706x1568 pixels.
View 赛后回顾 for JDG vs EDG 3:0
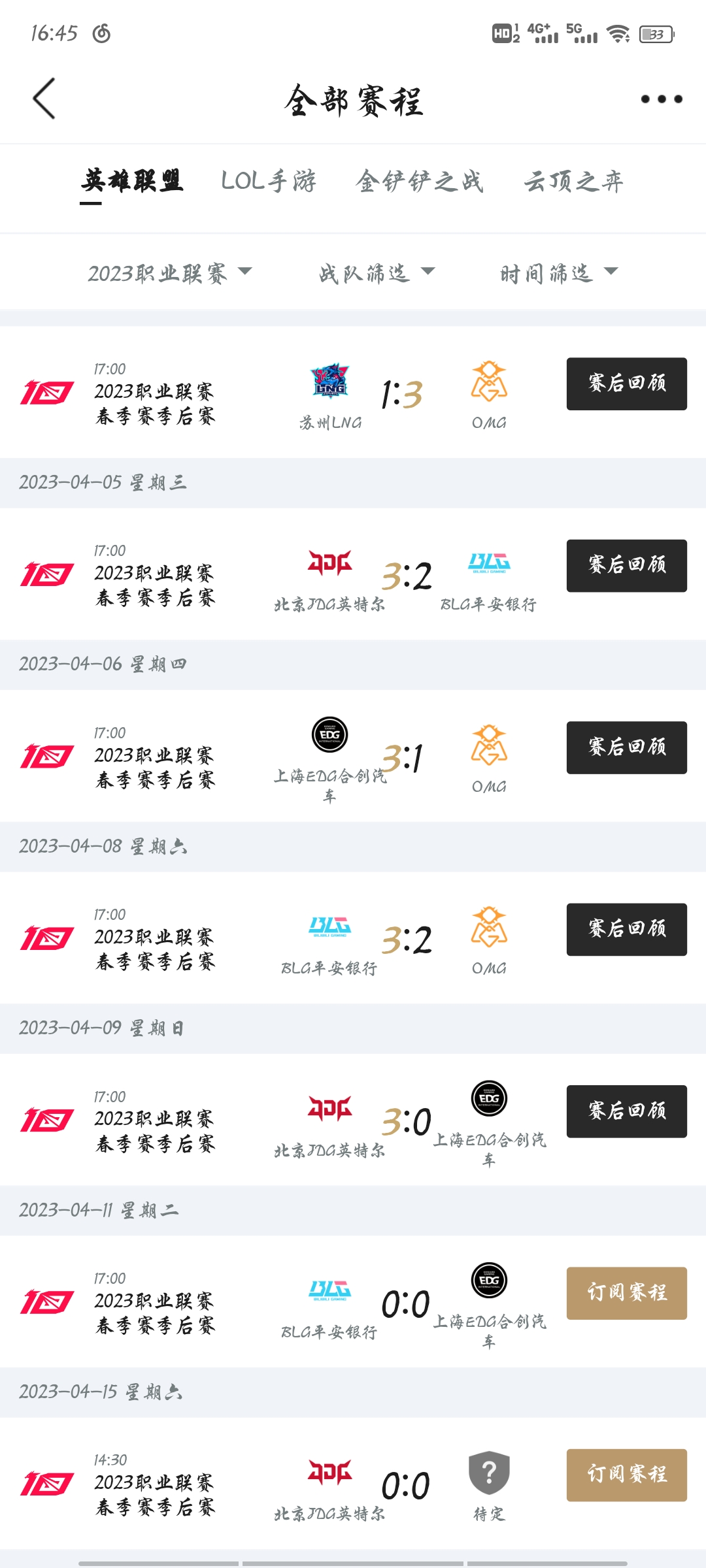pyautogui.click(x=627, y=1111)
